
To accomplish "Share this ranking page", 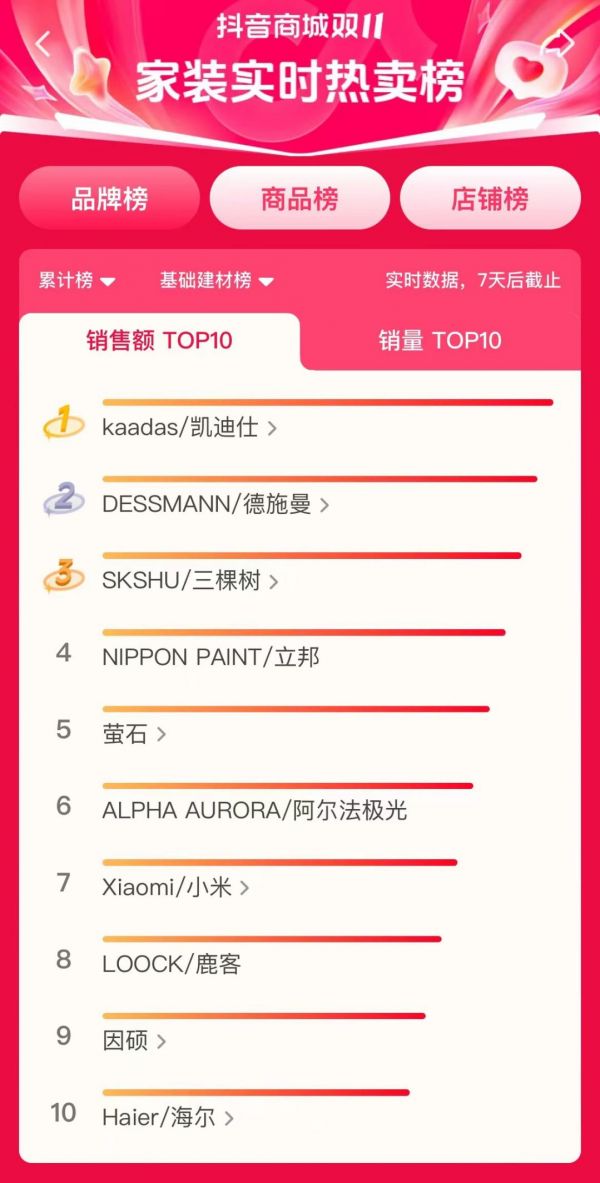I will (563, 42).
